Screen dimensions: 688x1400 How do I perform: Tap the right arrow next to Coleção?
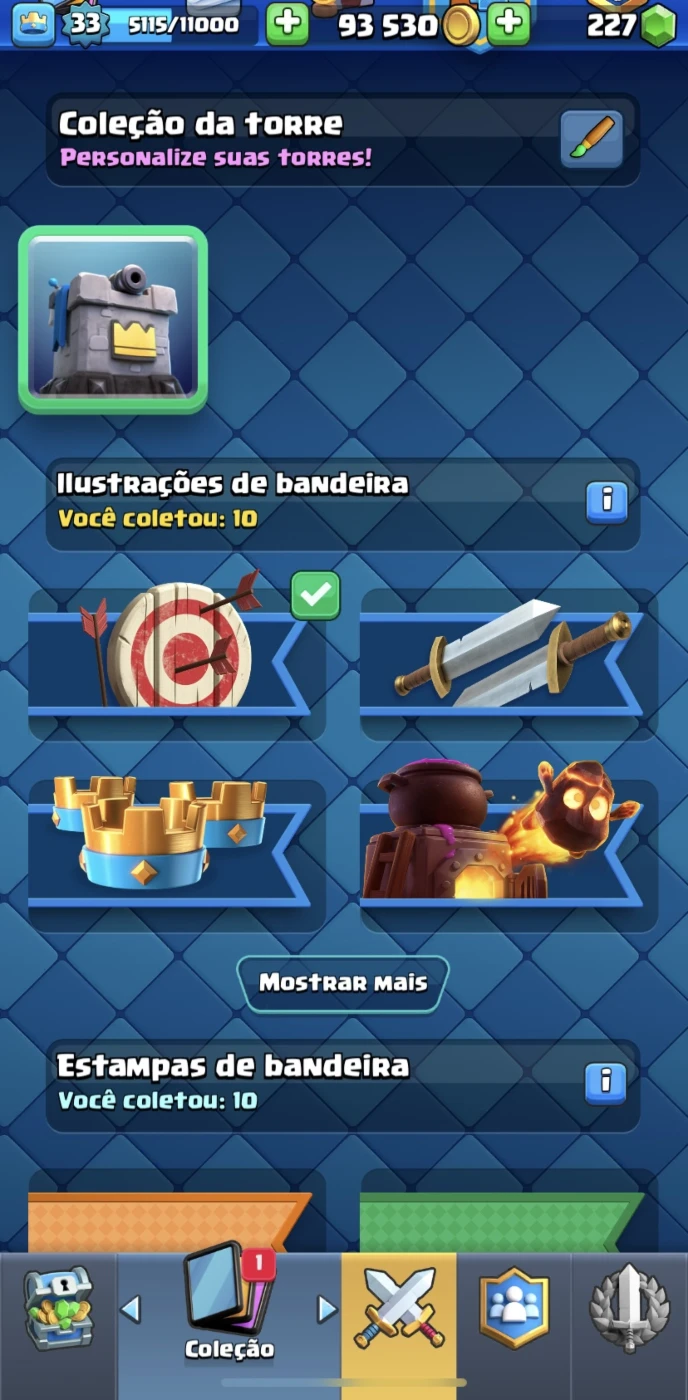(327, 1309)
